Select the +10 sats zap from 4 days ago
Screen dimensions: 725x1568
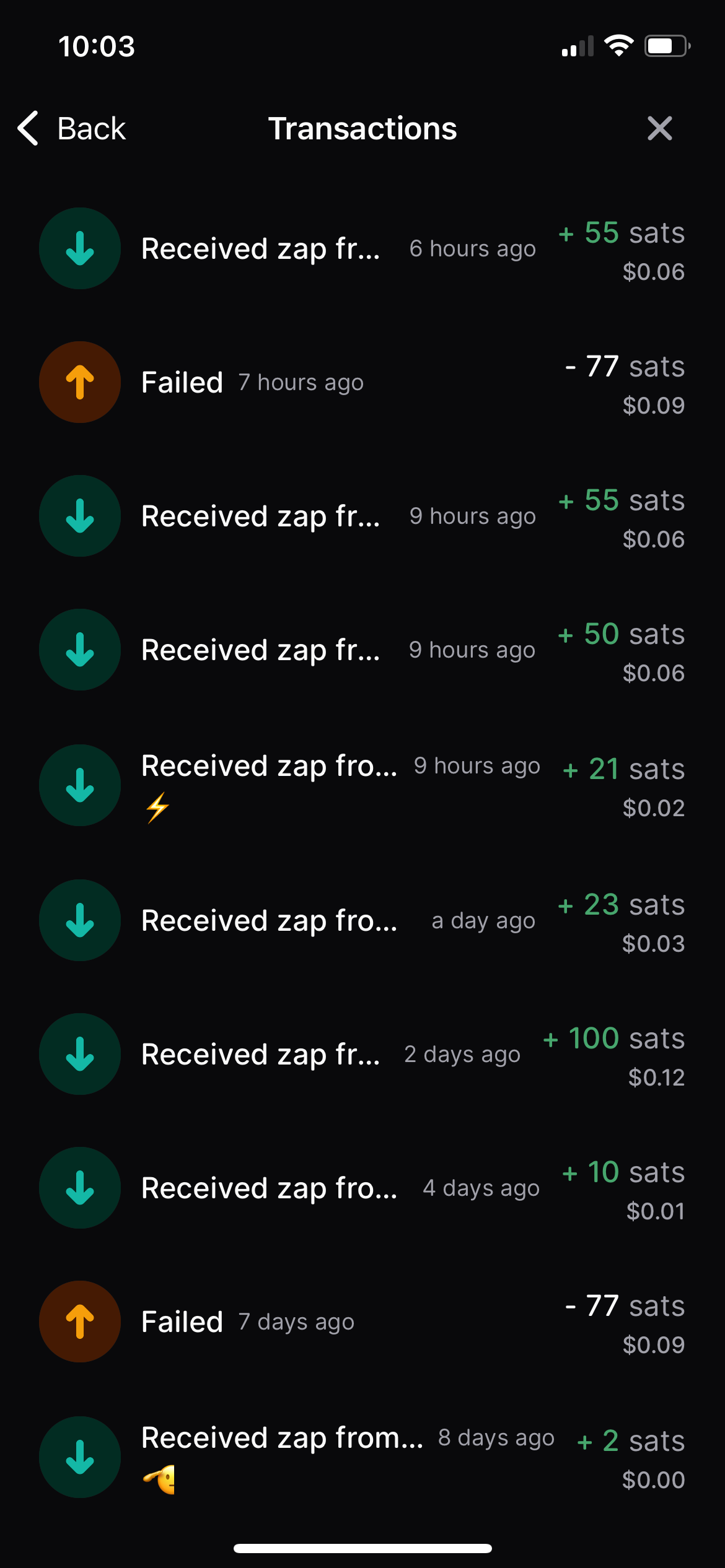362,1188
